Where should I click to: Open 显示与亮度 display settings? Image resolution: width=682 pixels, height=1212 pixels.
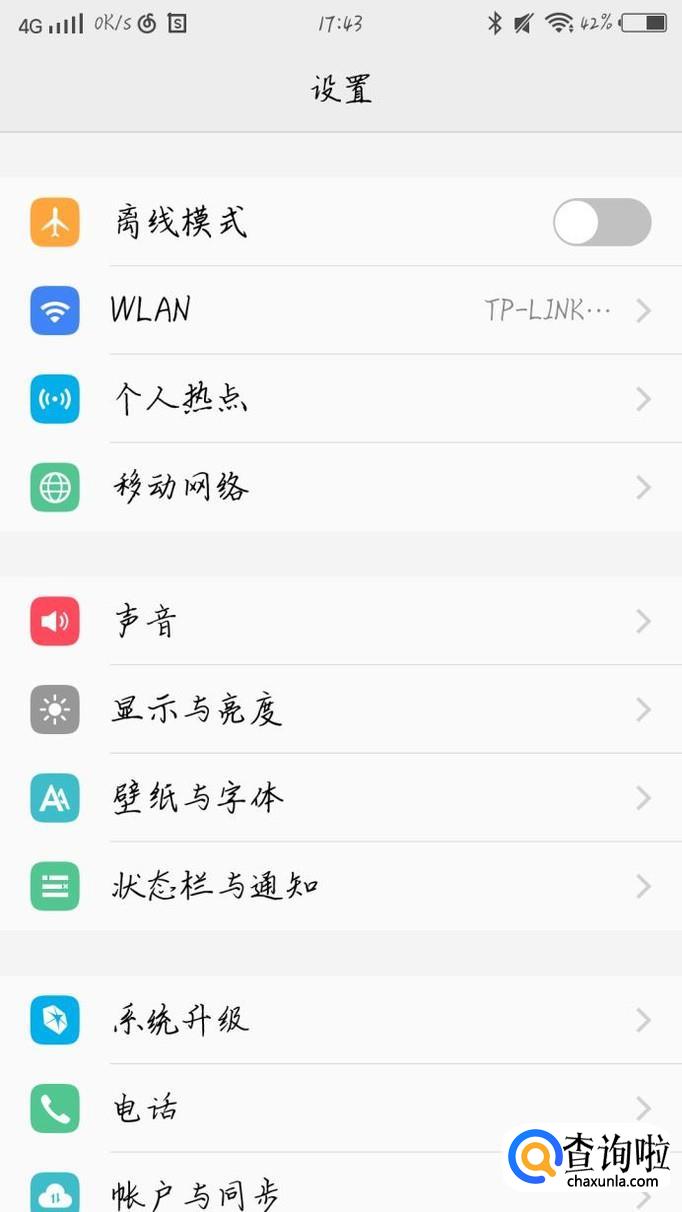pyautogui.click(x=340, y=710)
